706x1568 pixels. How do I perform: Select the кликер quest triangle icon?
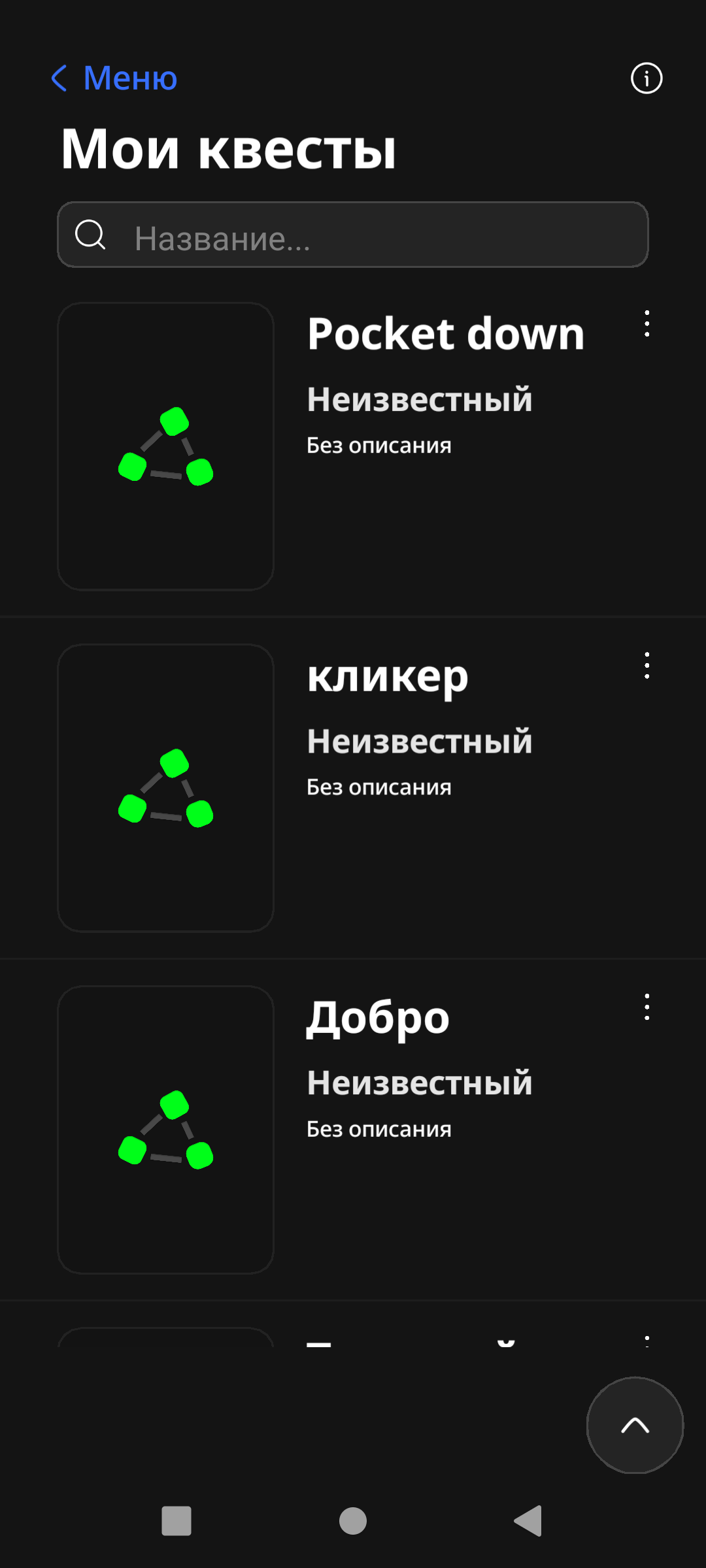165,789
